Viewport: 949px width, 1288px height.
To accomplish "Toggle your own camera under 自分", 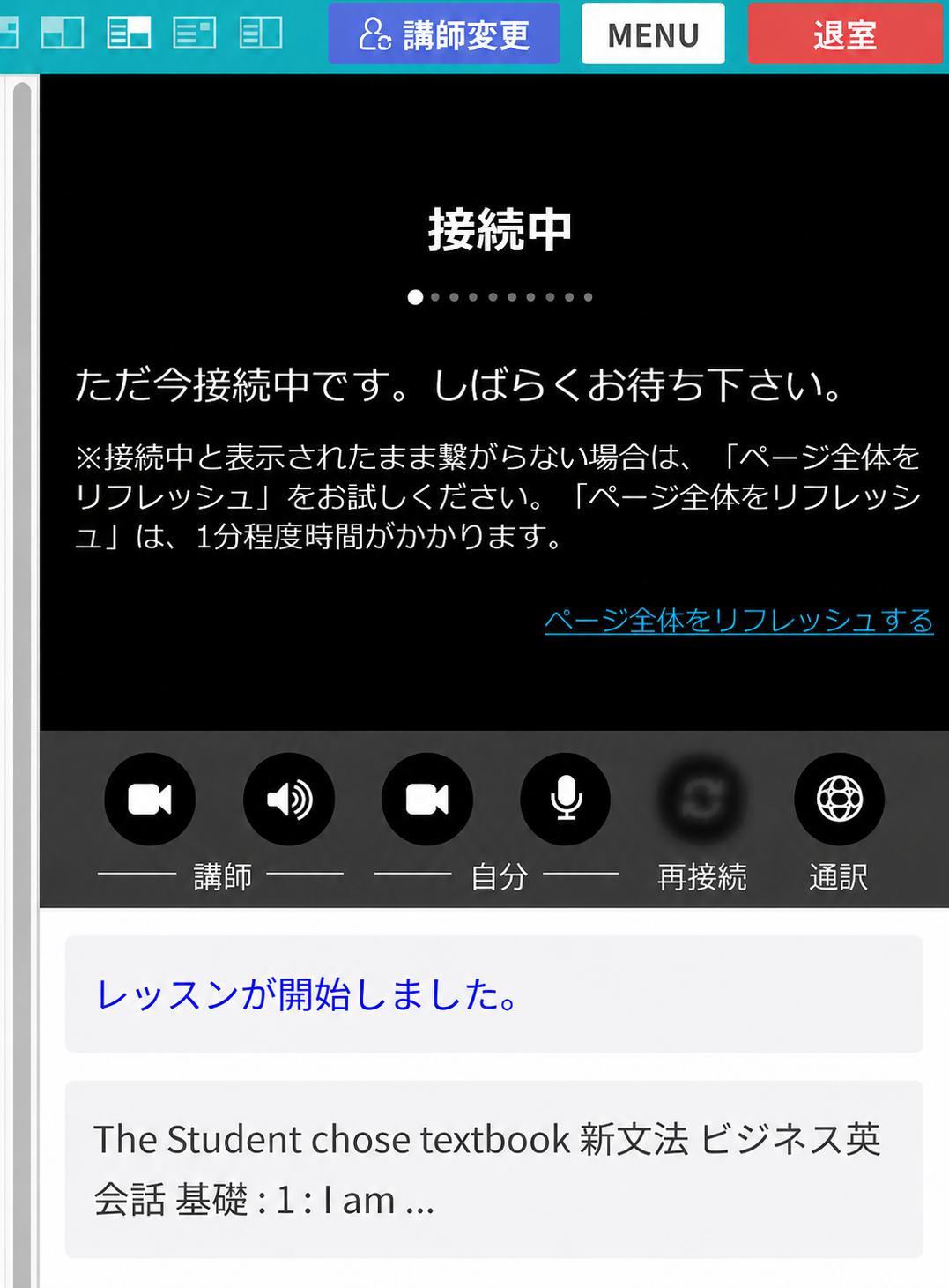I will (427, 799).
